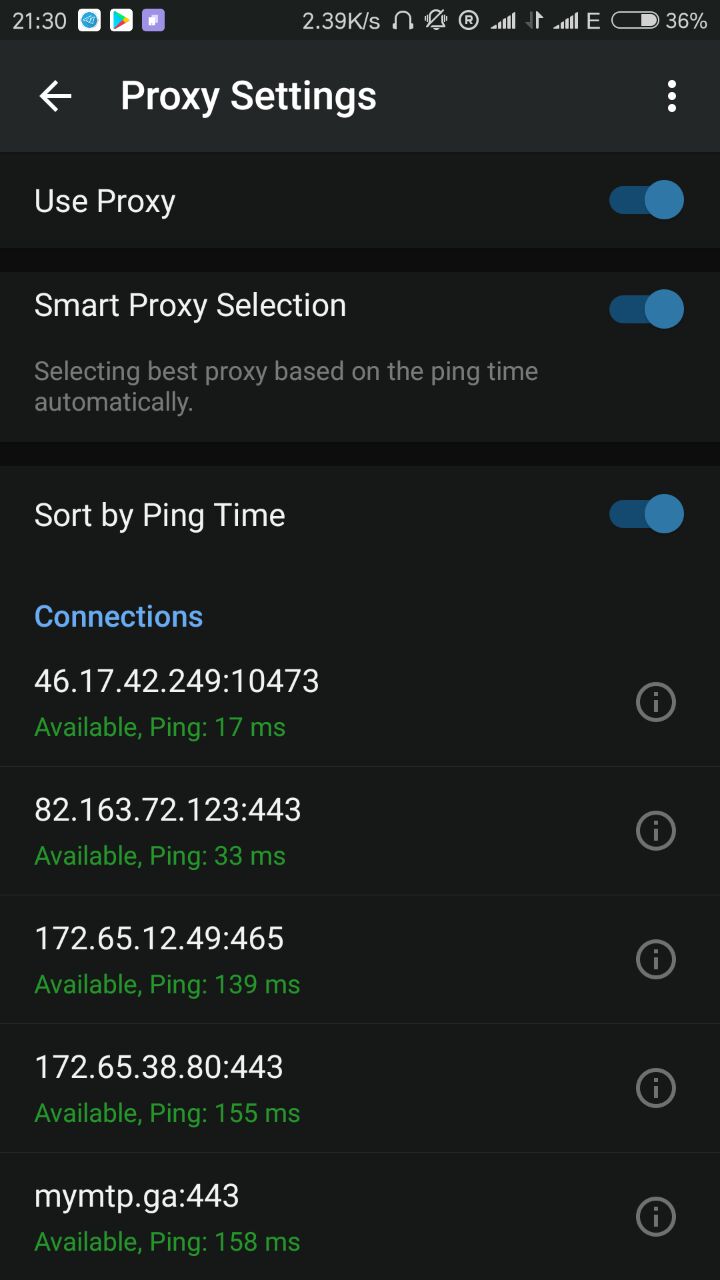
Task: Tap info icon for 172.65.38.80:443
Action: coord(656,1088)
